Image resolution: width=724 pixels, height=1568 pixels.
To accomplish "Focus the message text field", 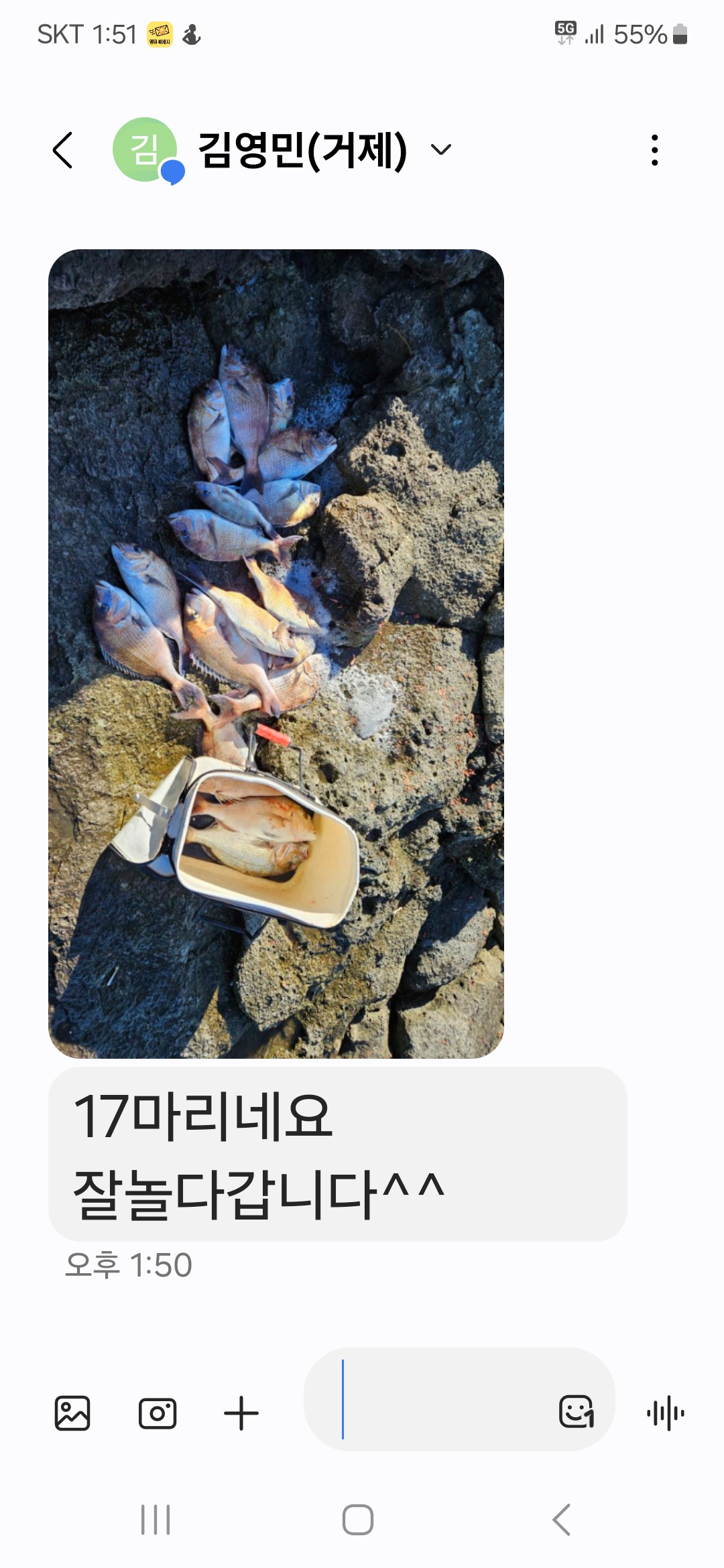I will coord(442,1399).
